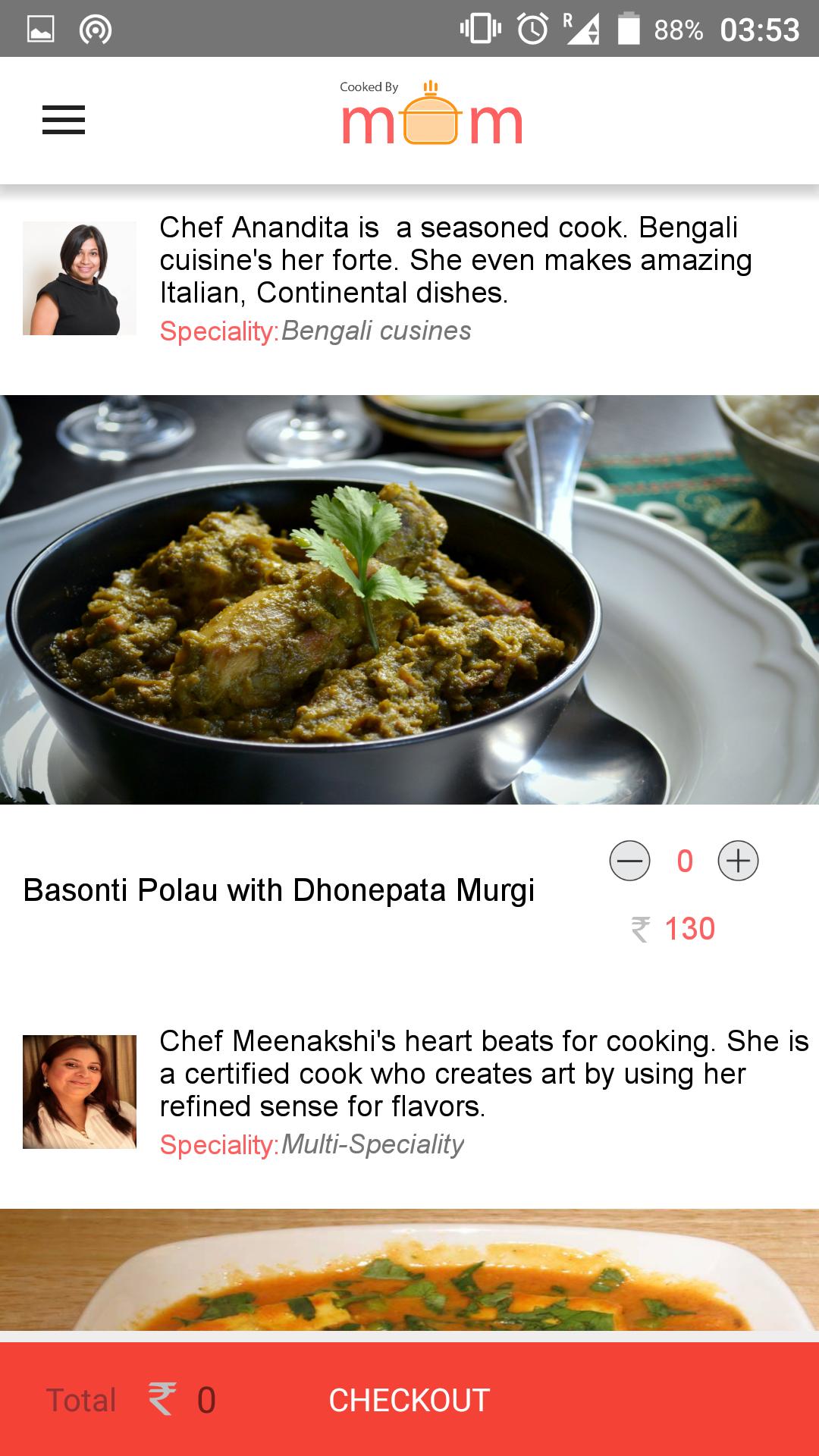Open the hamburger navigation menu
819x1456 pixels.
click(x=64, y=120)
